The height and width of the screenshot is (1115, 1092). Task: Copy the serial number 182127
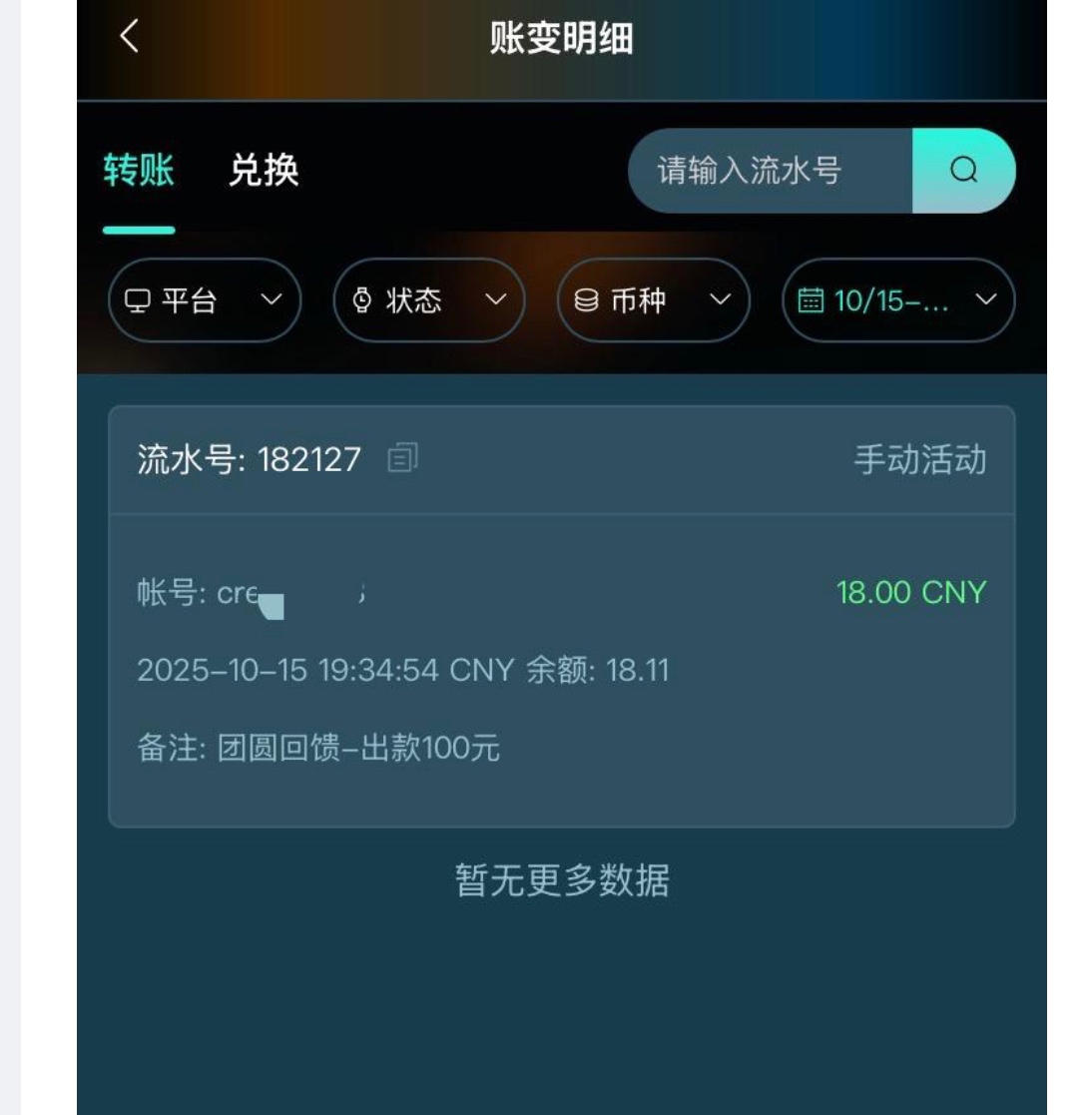(x=402, y=458)
